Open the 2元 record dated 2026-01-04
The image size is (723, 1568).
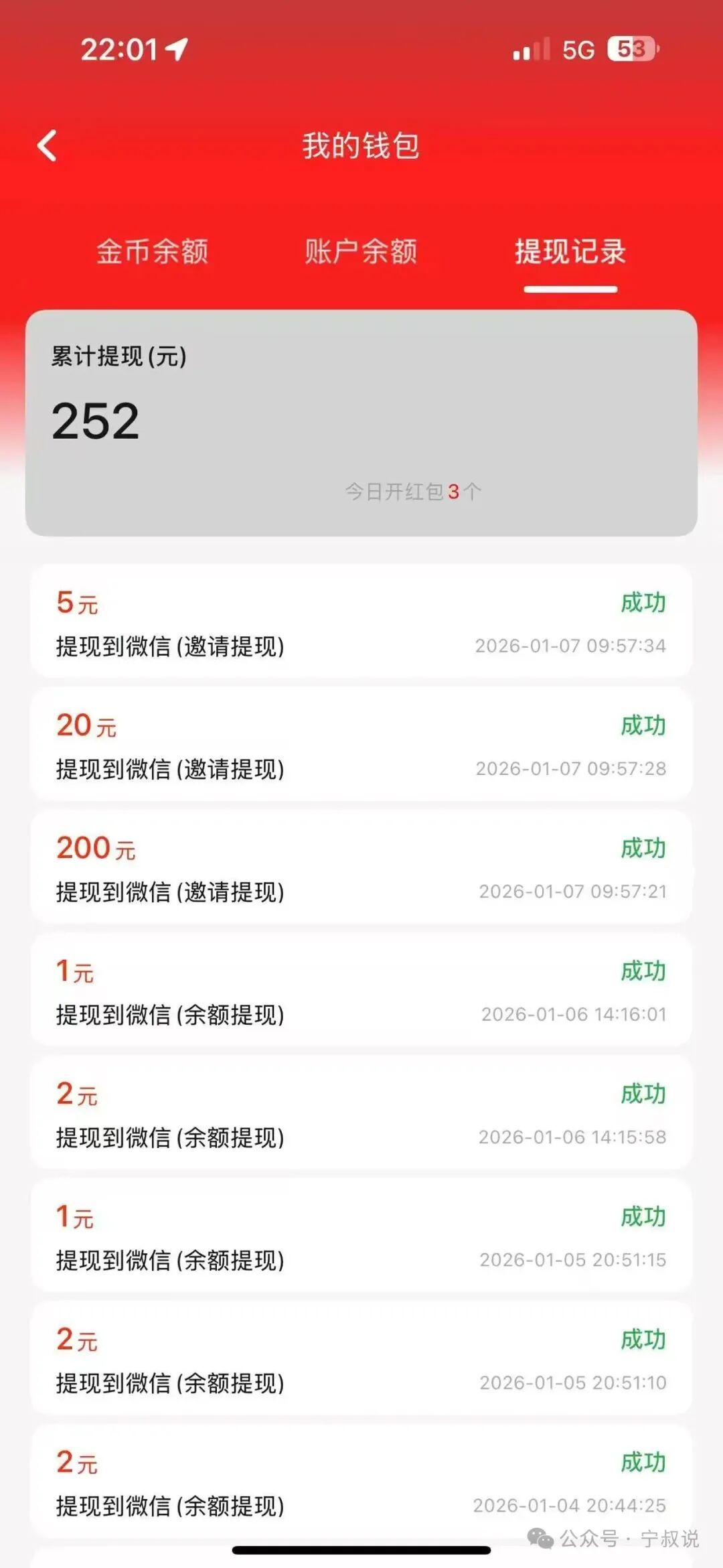pos(361,1482)
